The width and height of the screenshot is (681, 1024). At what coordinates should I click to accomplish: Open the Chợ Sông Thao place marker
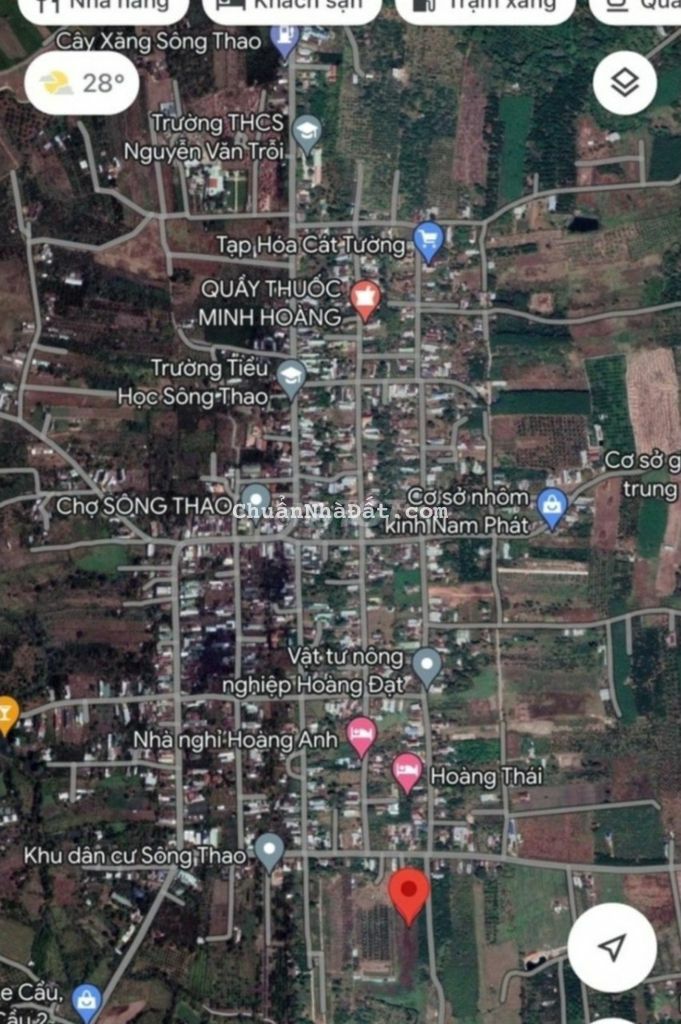coord(256,500)
